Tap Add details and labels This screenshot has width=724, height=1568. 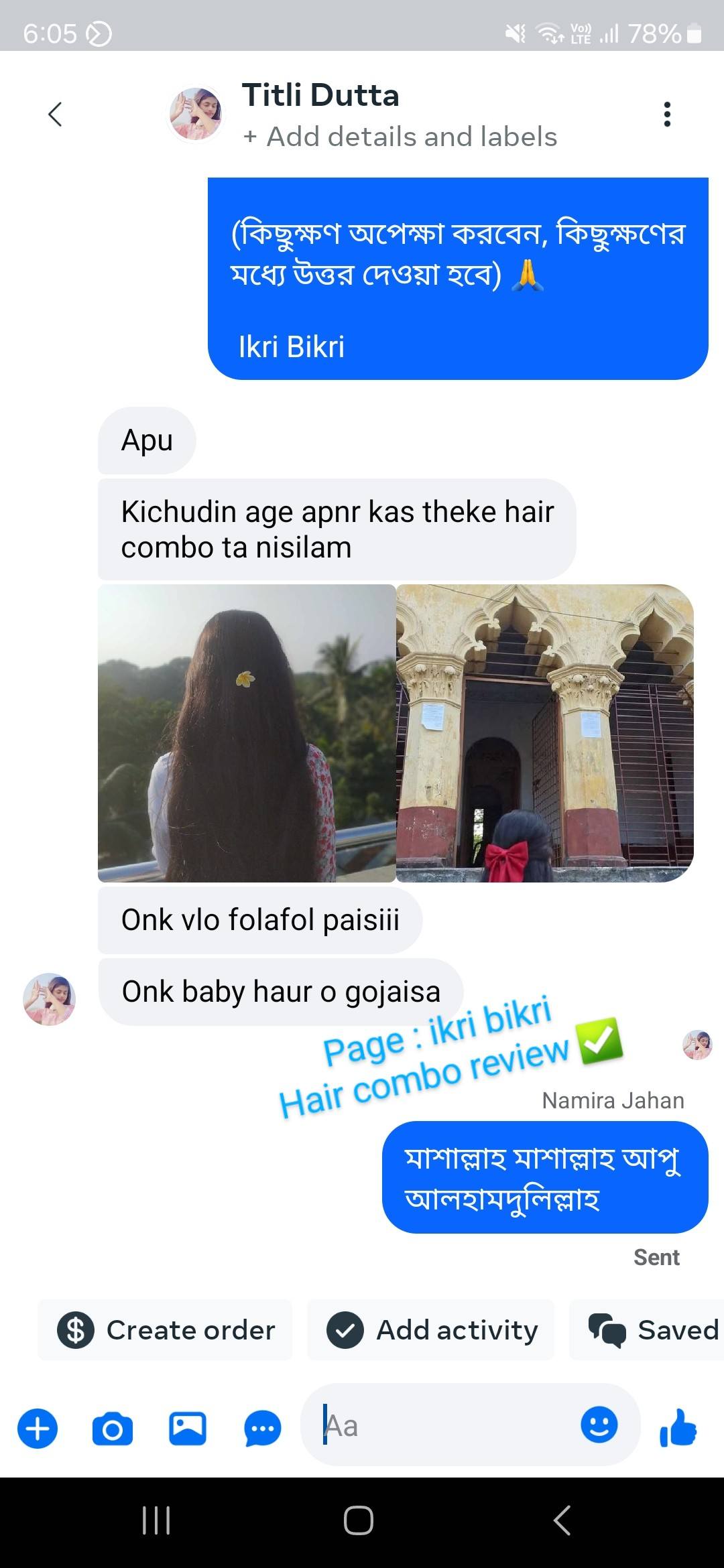click(400, 137)
